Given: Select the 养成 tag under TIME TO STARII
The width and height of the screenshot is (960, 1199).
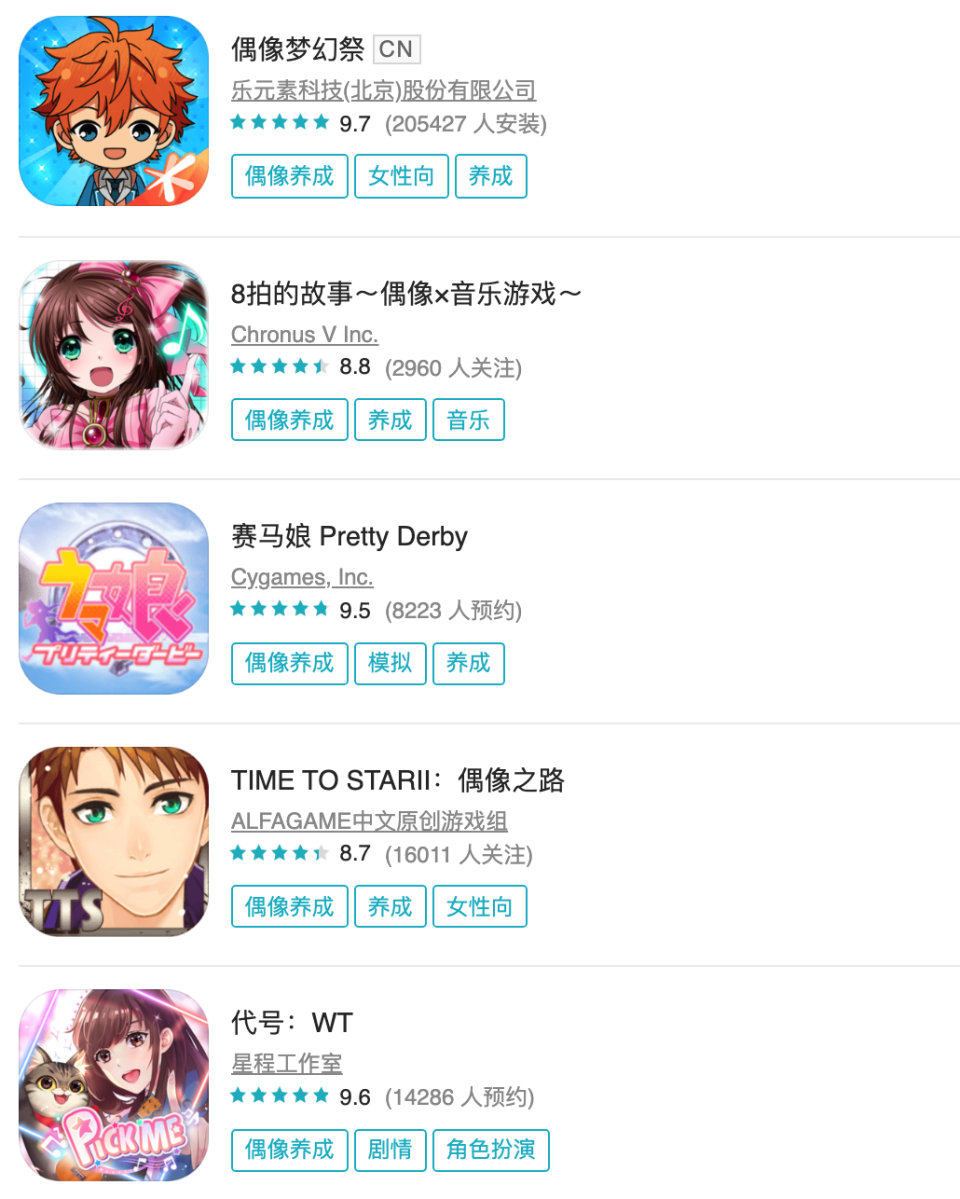Looking at the screenshot, I should (x=390, y=907).
